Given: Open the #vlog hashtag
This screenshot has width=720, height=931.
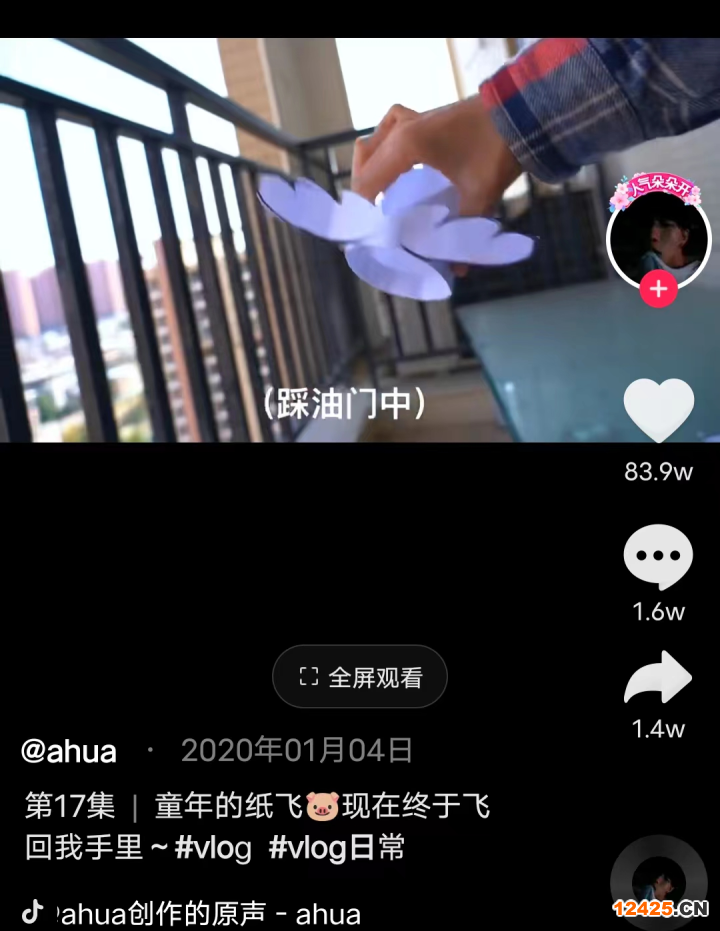Looking at the screenshot, I should 213,848.
